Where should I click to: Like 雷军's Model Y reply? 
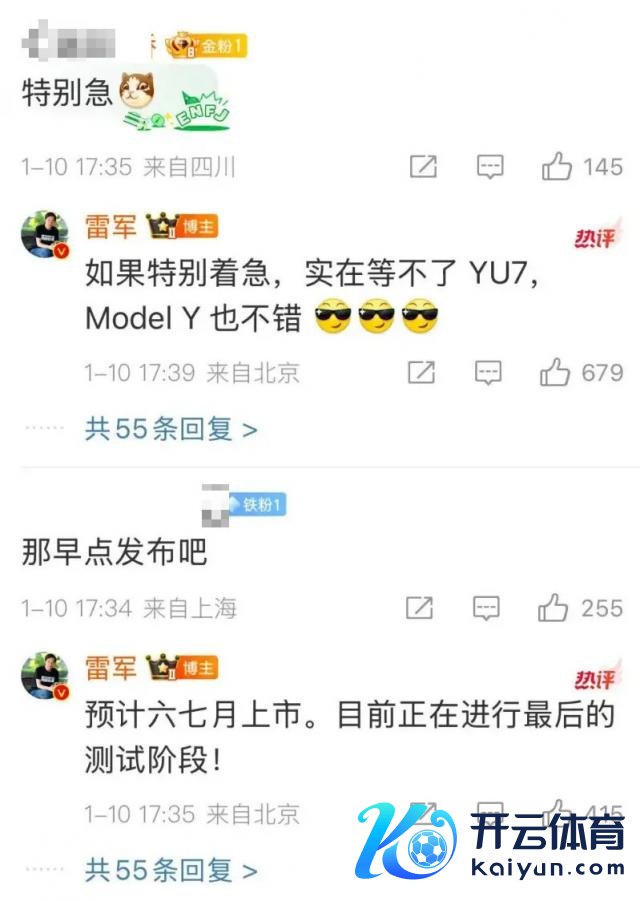pyautogui.click(x=555, y=373)
